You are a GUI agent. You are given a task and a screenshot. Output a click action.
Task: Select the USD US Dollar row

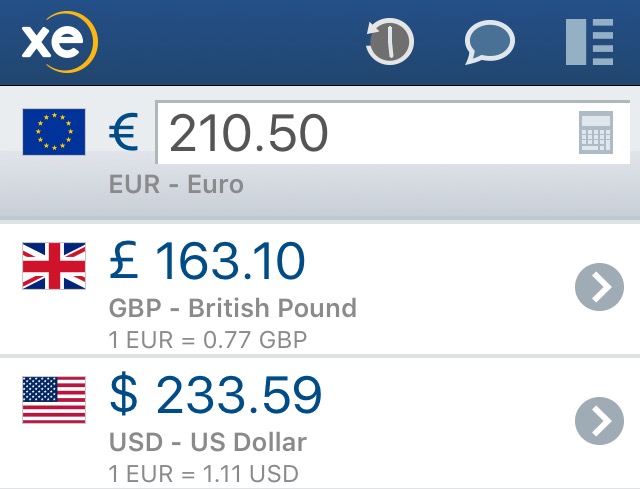point(300,422)
